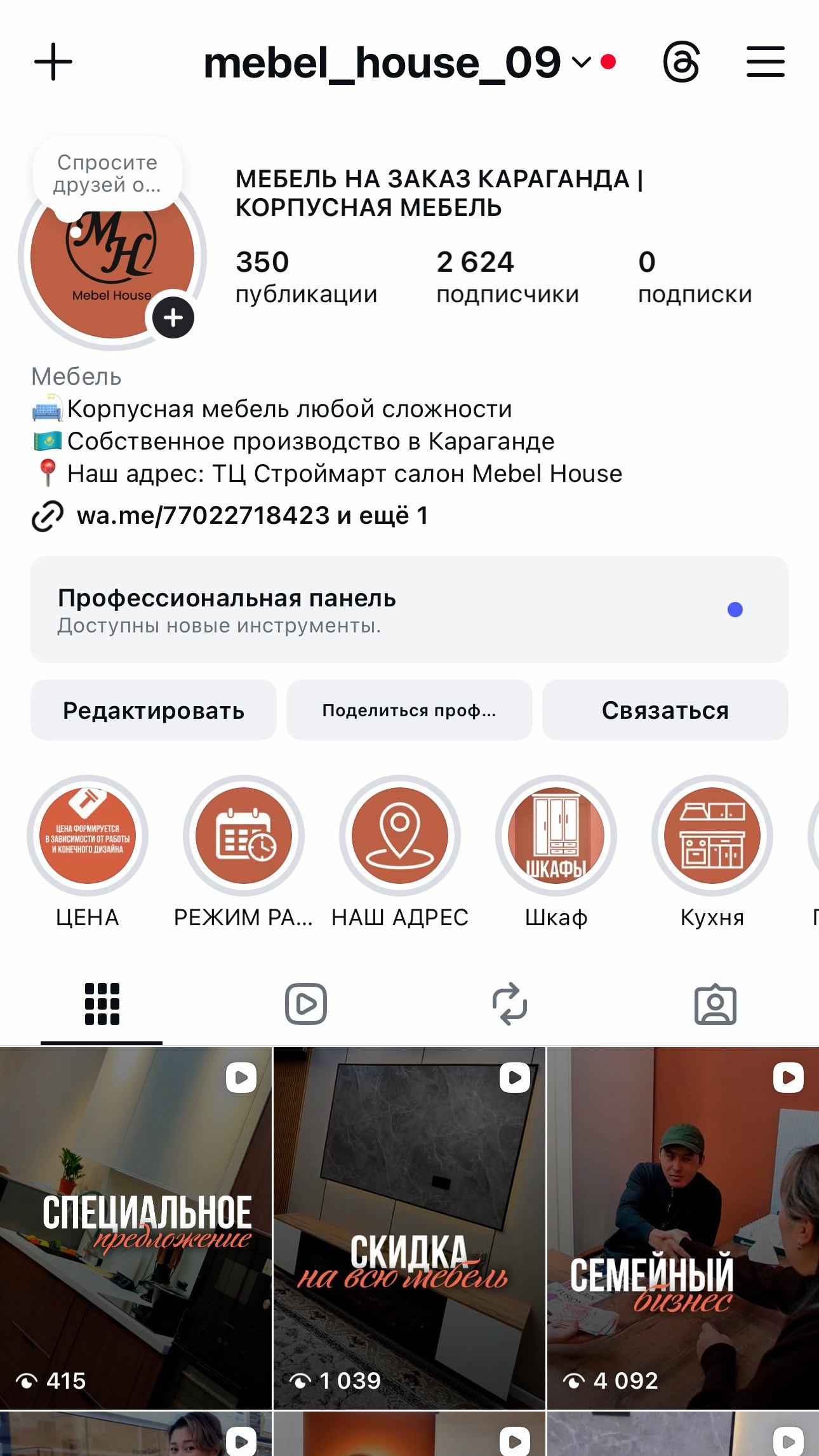The image size is (819, 1456).
Task: Add a story via profile plus badge
Action: click(173, 317)
